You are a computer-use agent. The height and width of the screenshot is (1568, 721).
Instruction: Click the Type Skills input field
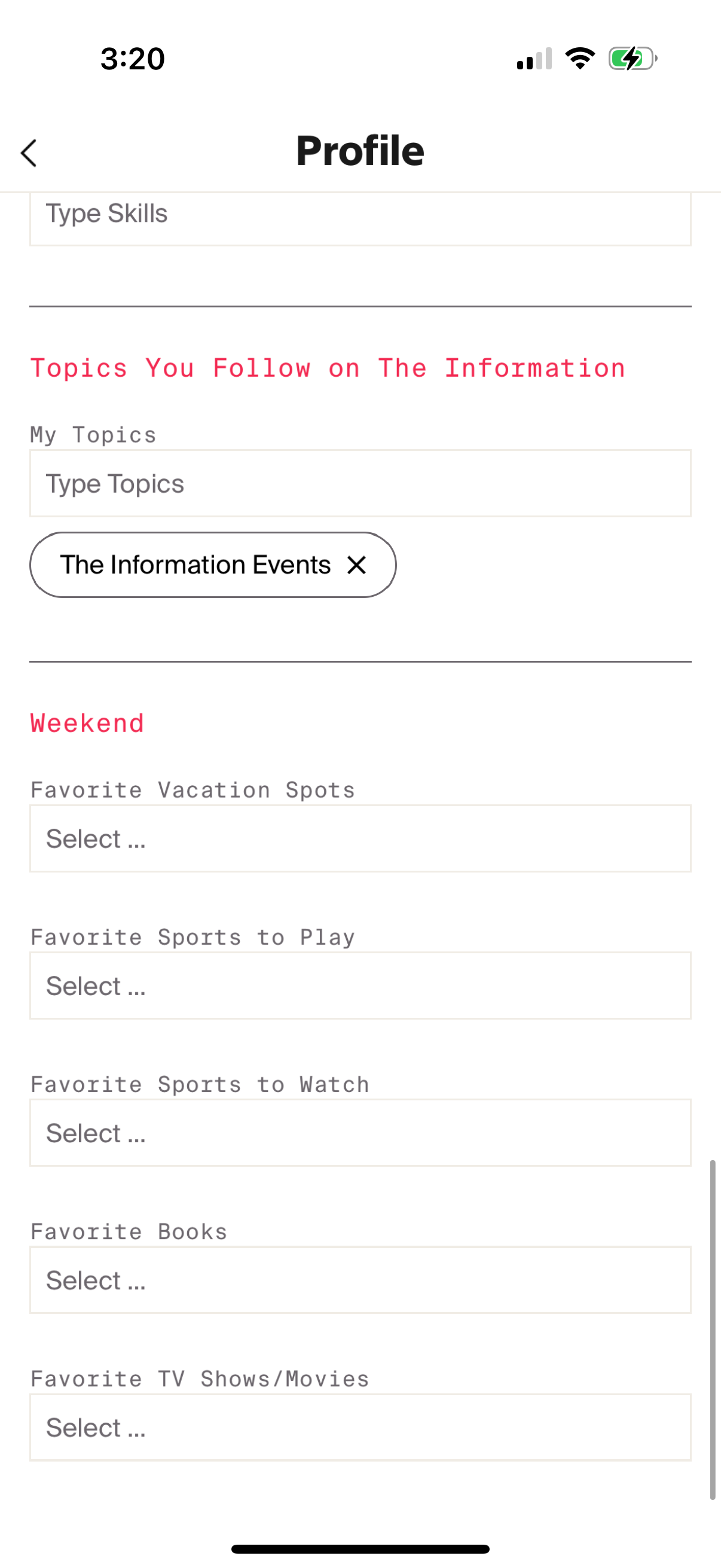[360, 213]
